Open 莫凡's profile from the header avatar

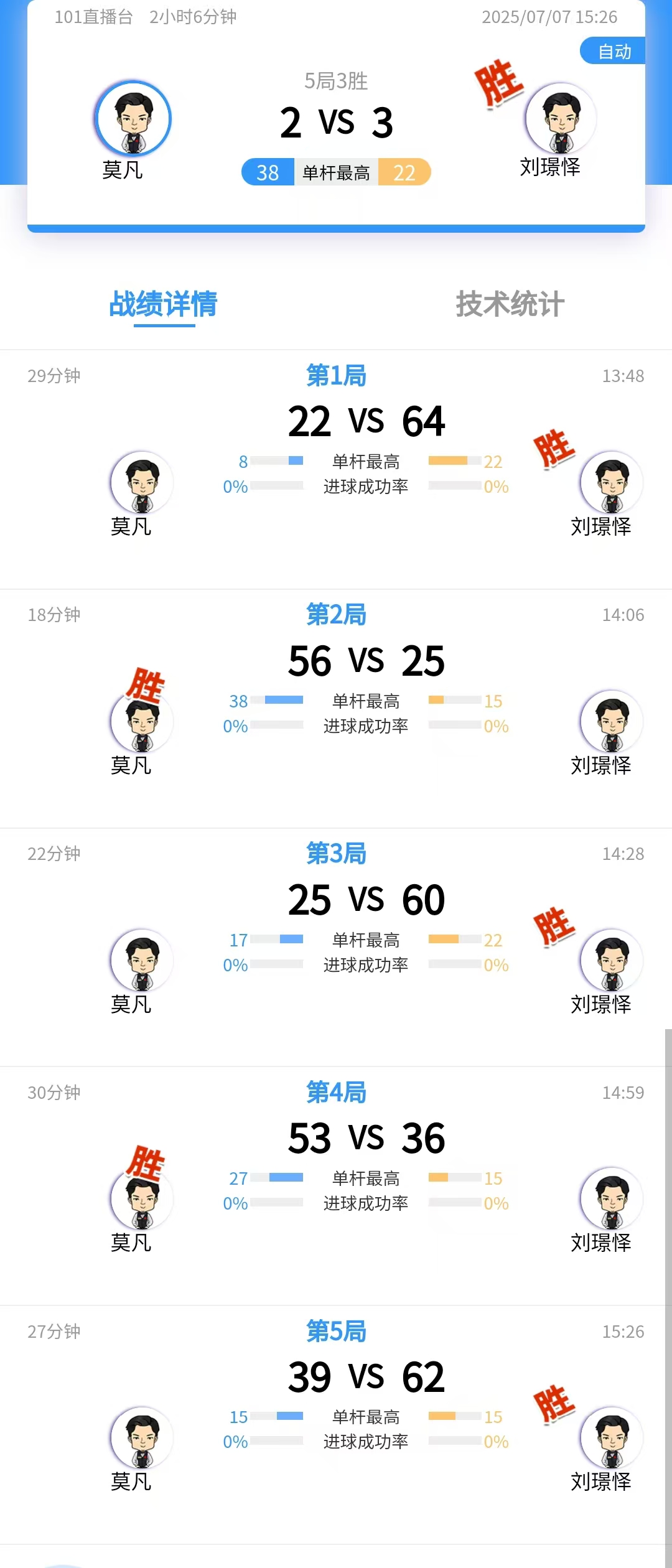(134, 119)
